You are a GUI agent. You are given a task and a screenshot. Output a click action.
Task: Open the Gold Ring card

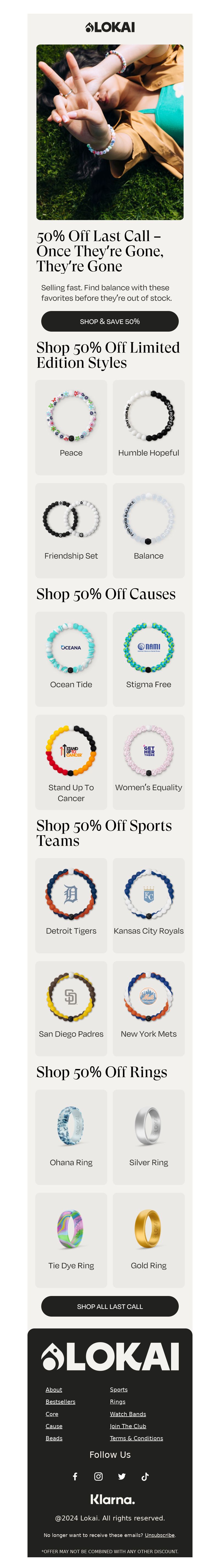click(x=149, y=1239)
